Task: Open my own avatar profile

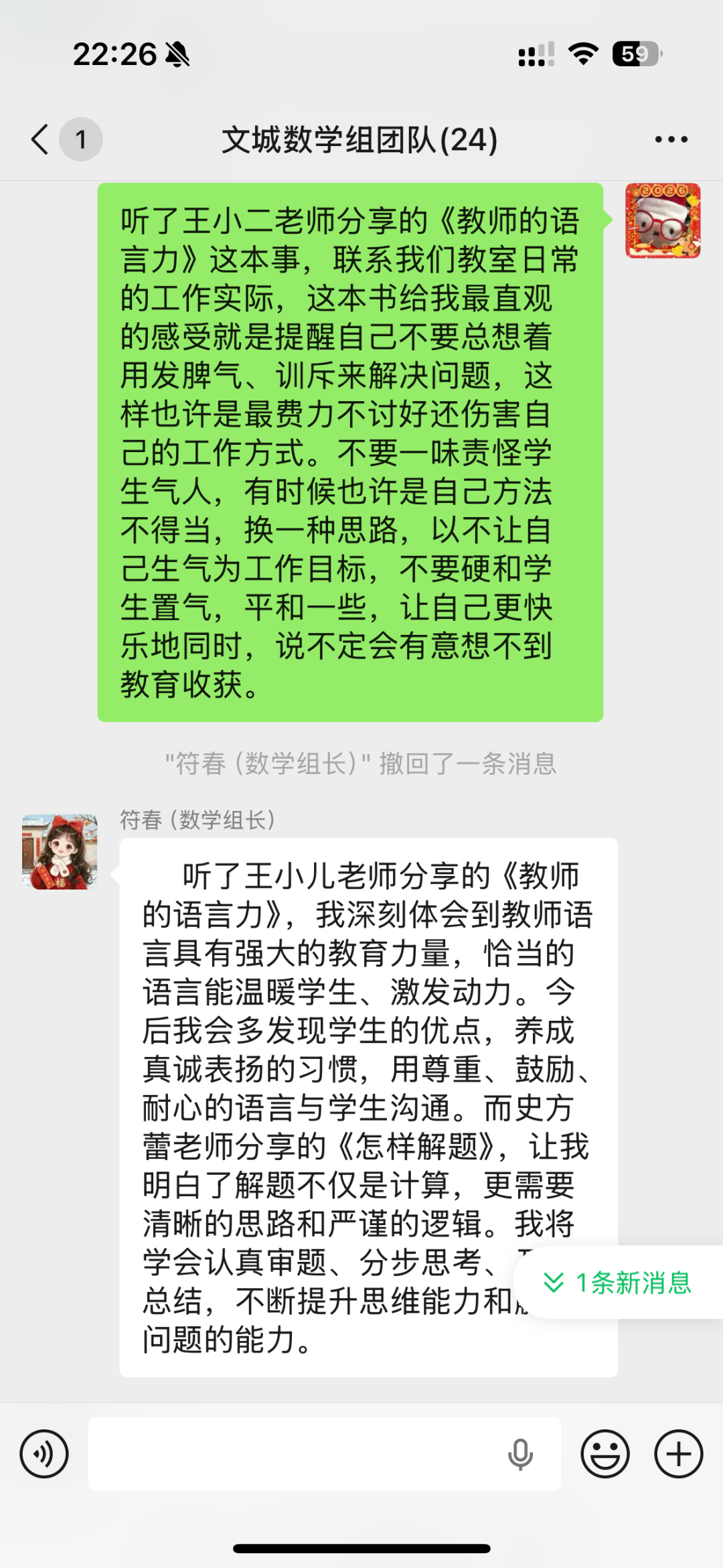Action: coord(663,220)
